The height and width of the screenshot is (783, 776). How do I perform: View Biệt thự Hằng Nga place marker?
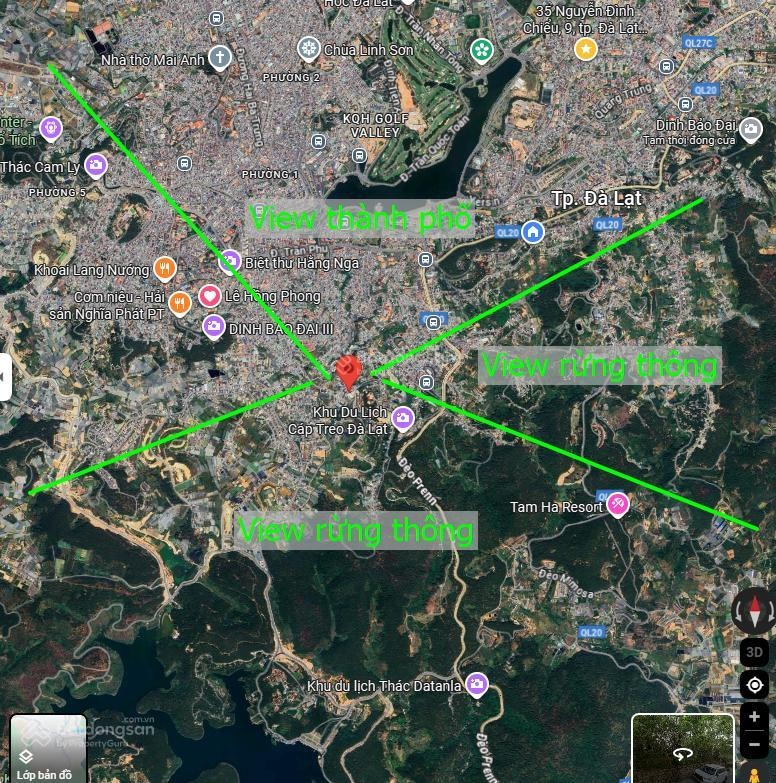coord(229,262)
